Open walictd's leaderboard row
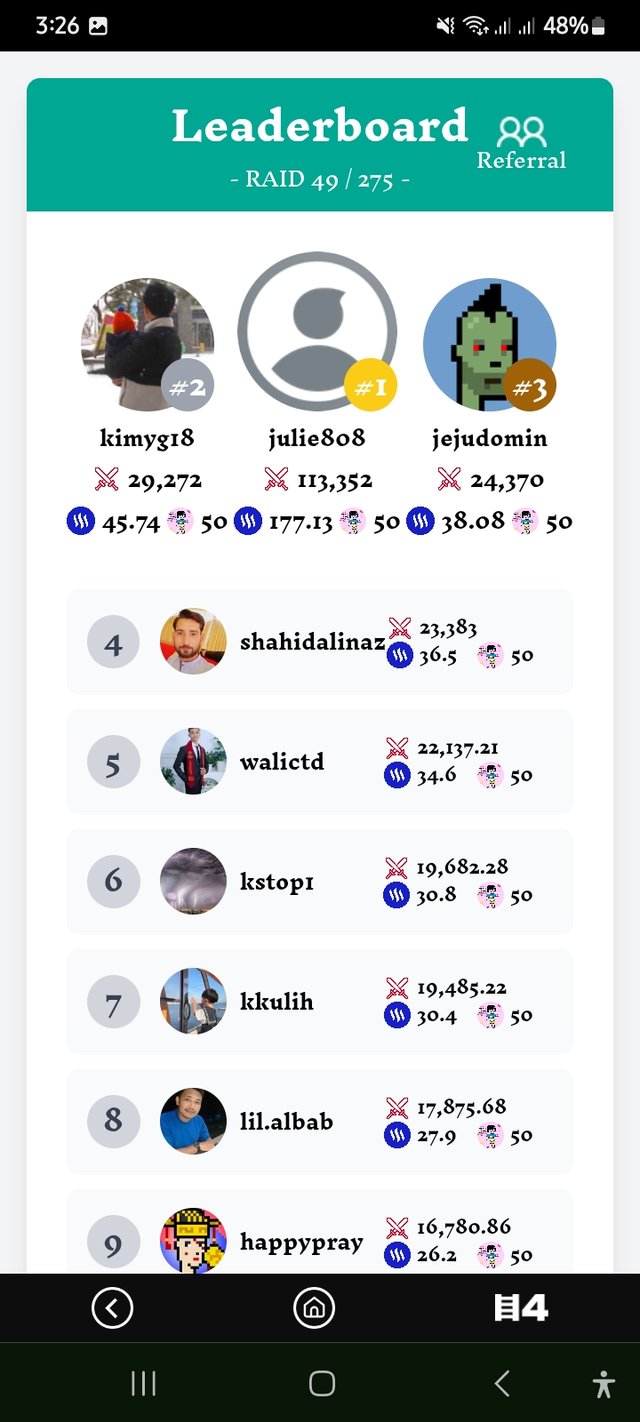Image resolution: width=640 pixels, height=1422 pixels. coord(319,762)
